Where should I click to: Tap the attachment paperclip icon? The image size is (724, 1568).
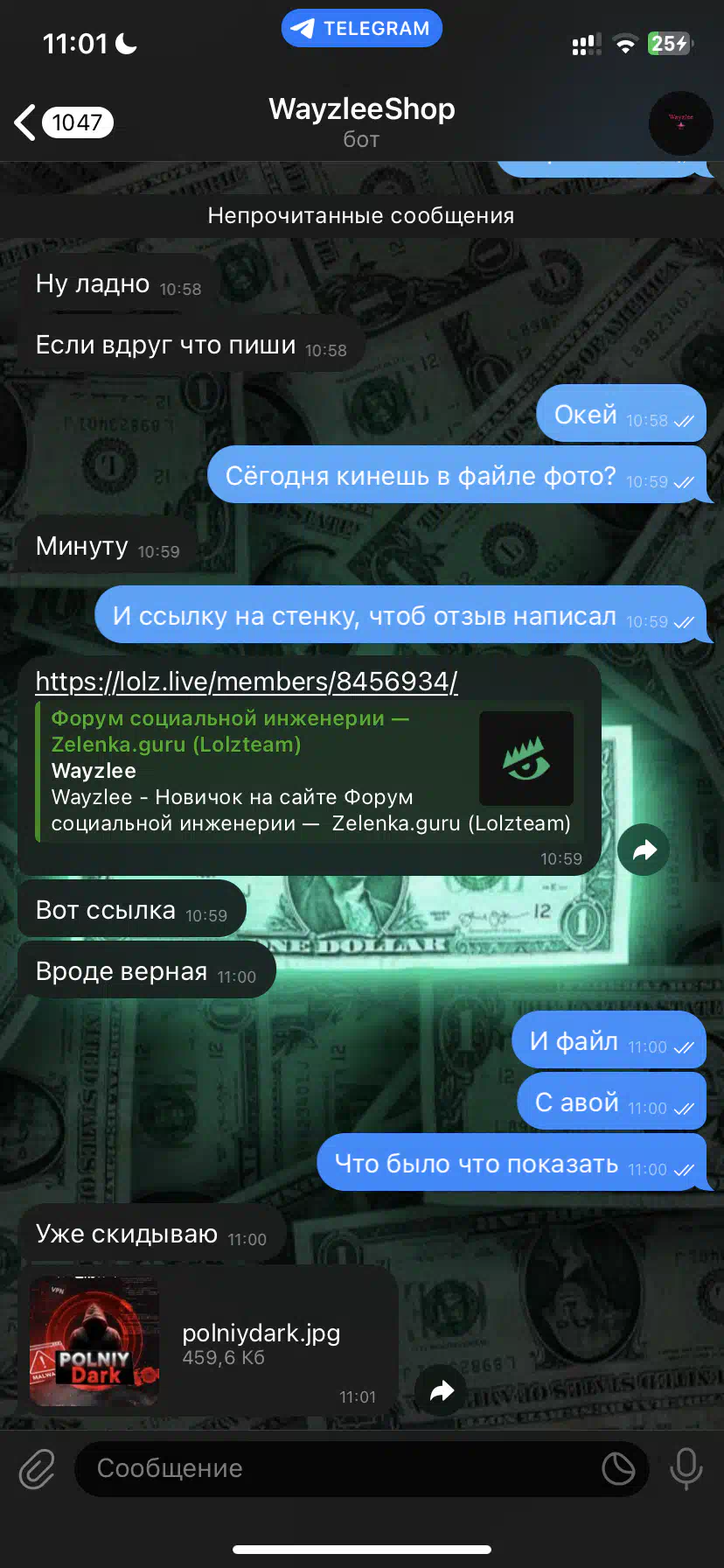38,1468
